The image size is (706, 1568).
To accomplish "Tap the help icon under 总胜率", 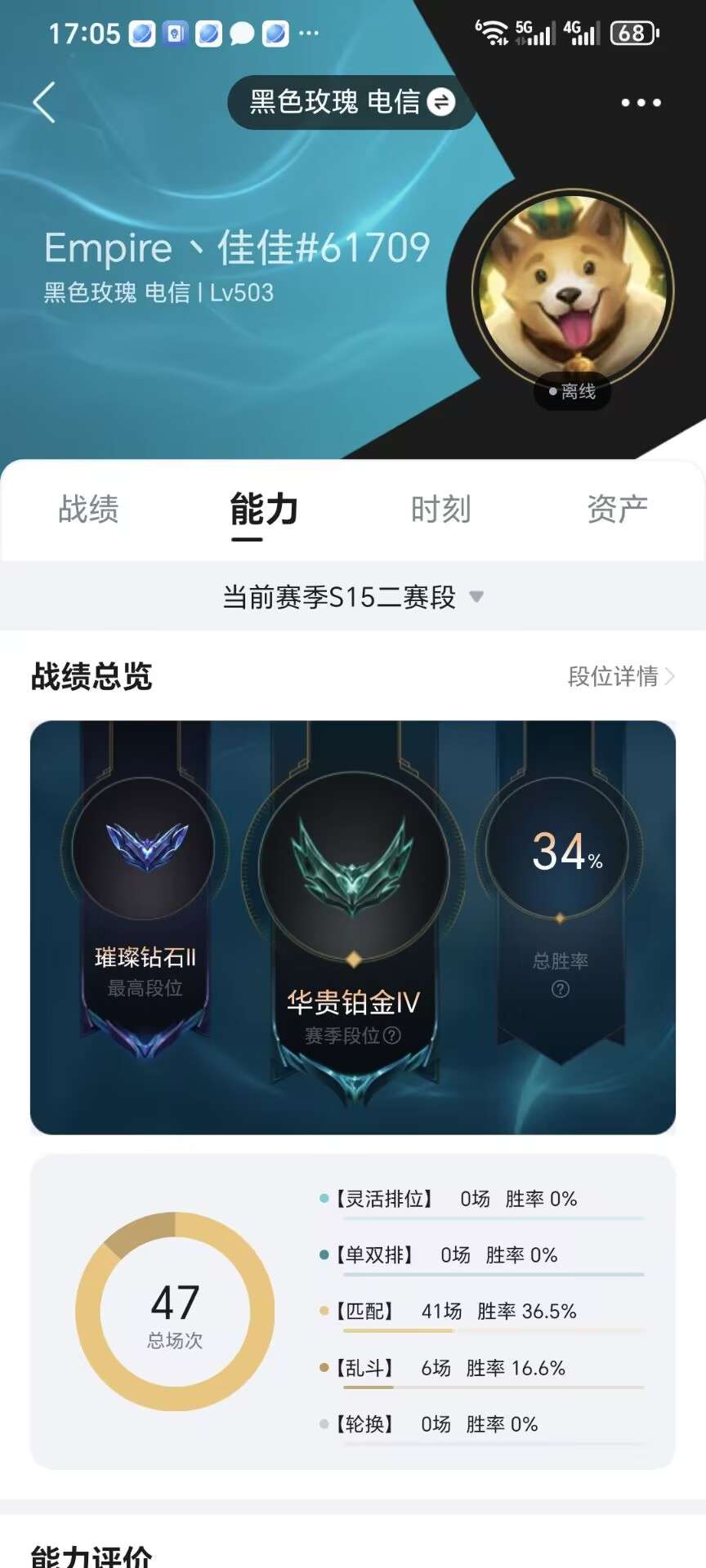I will [561, 989].
